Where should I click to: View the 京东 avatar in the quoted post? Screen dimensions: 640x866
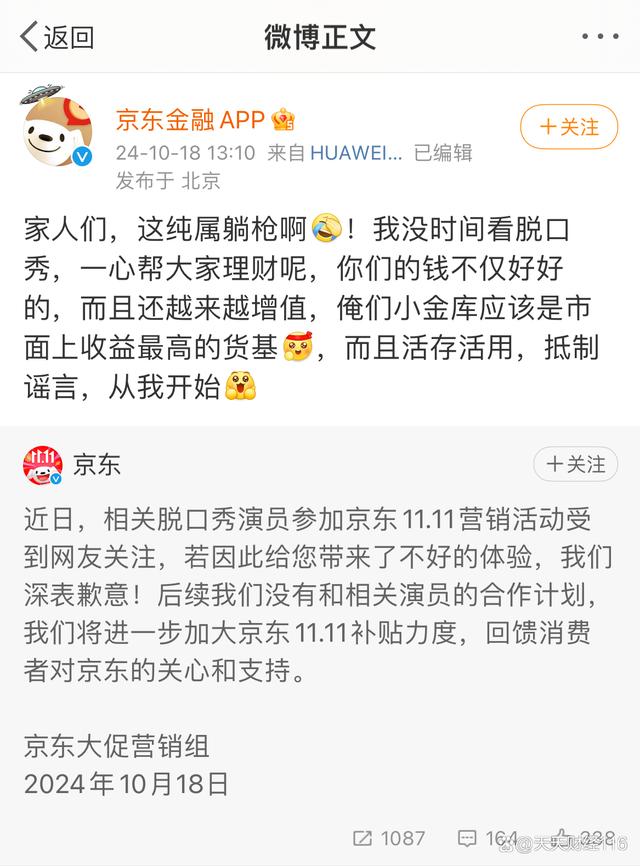click(x=42, y=465)
